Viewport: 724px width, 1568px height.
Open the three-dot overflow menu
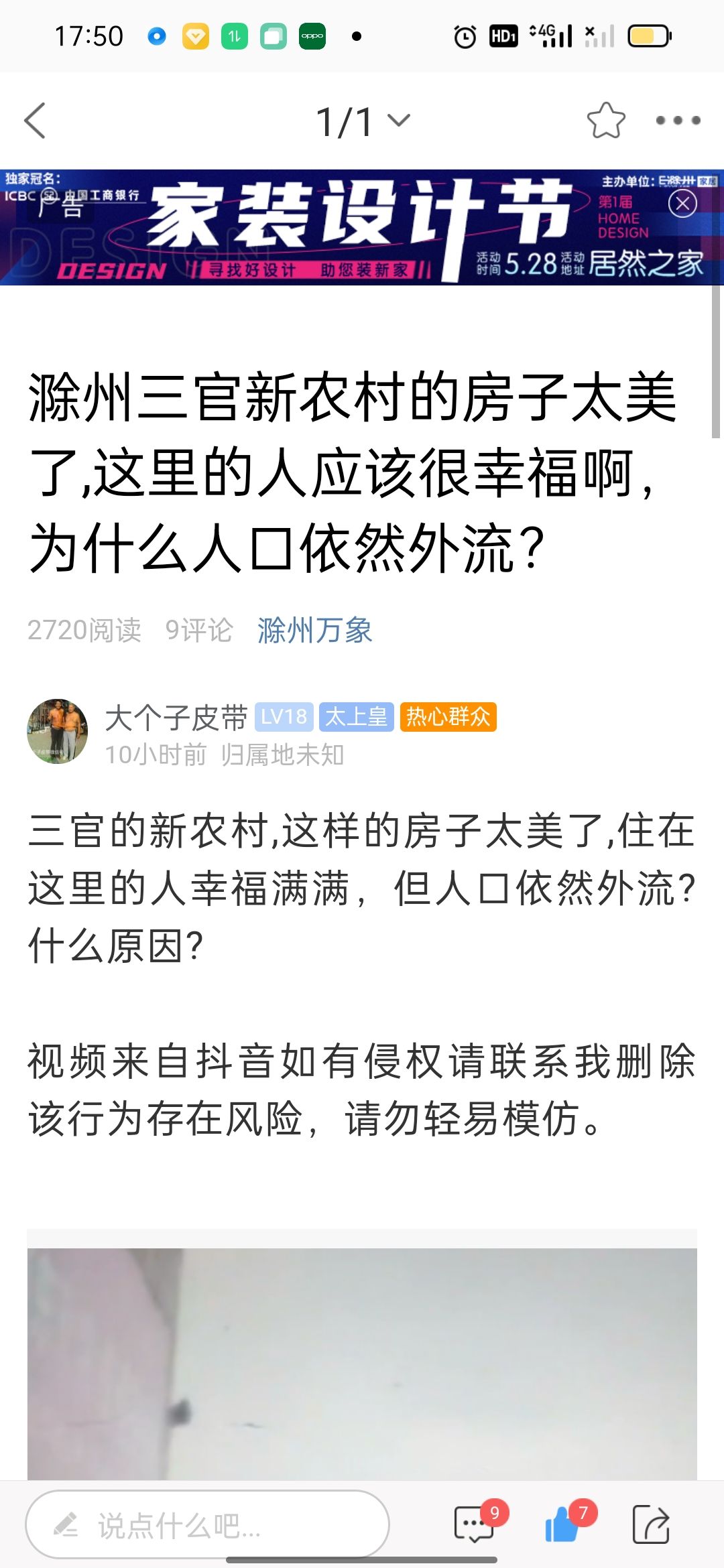tap(678, 121)
